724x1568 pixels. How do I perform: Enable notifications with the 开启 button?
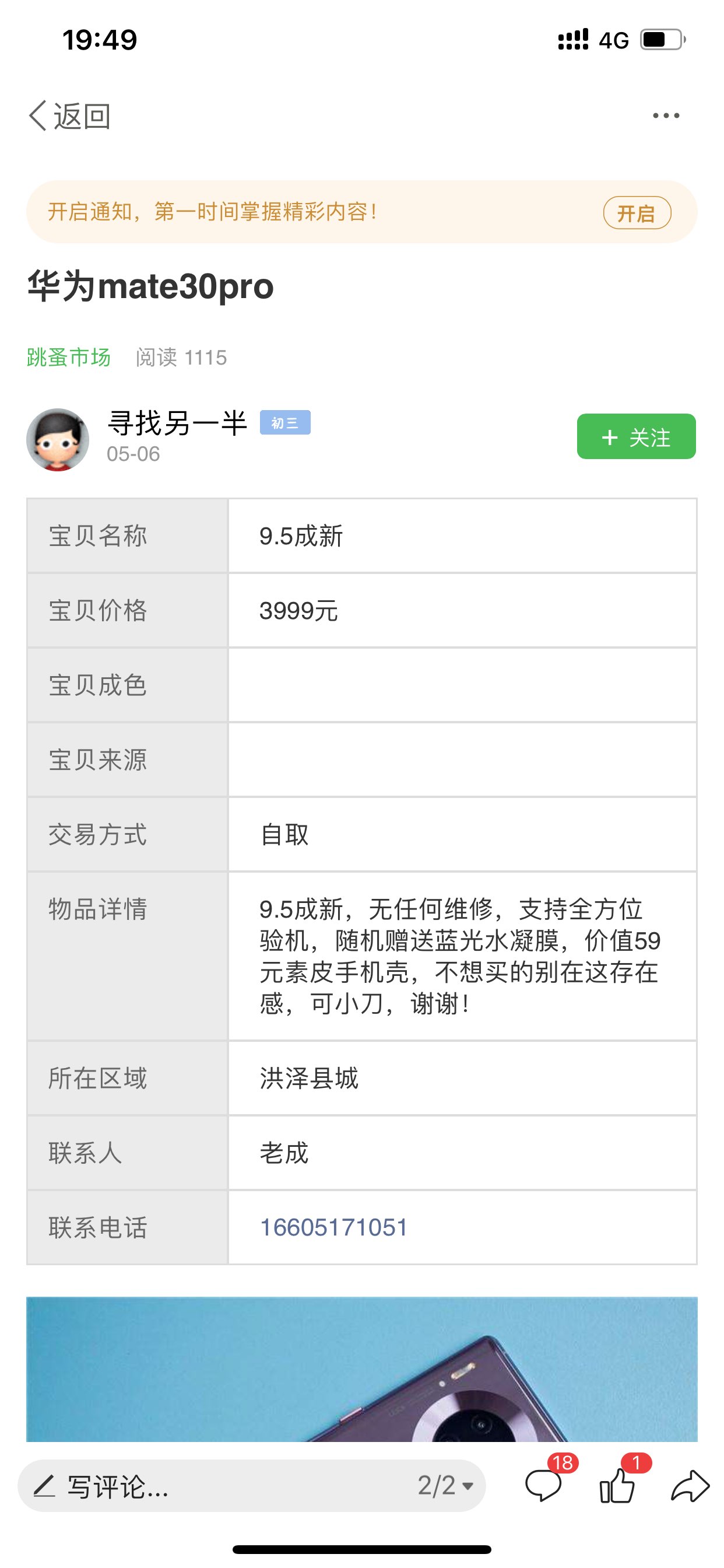click(637, 213)
